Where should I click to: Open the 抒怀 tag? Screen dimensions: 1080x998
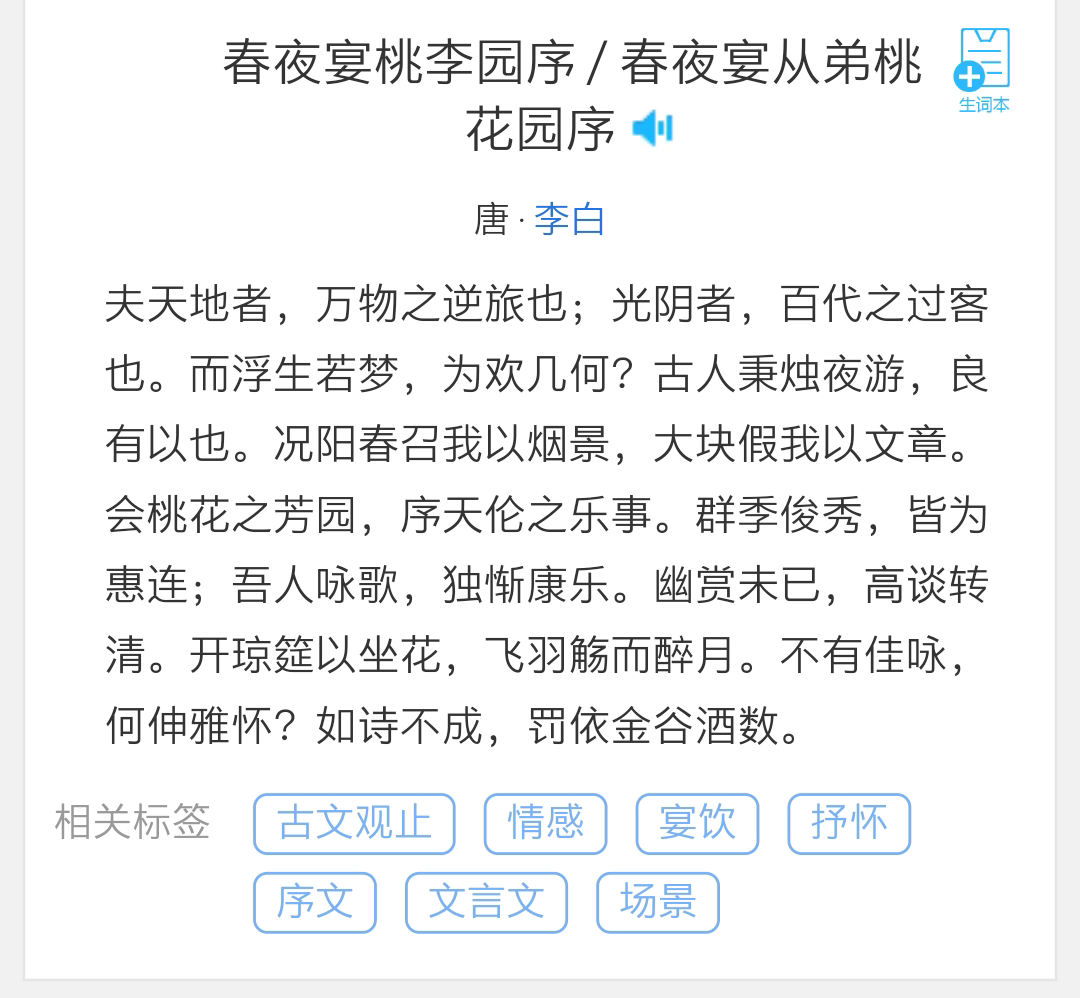point(849,824)
